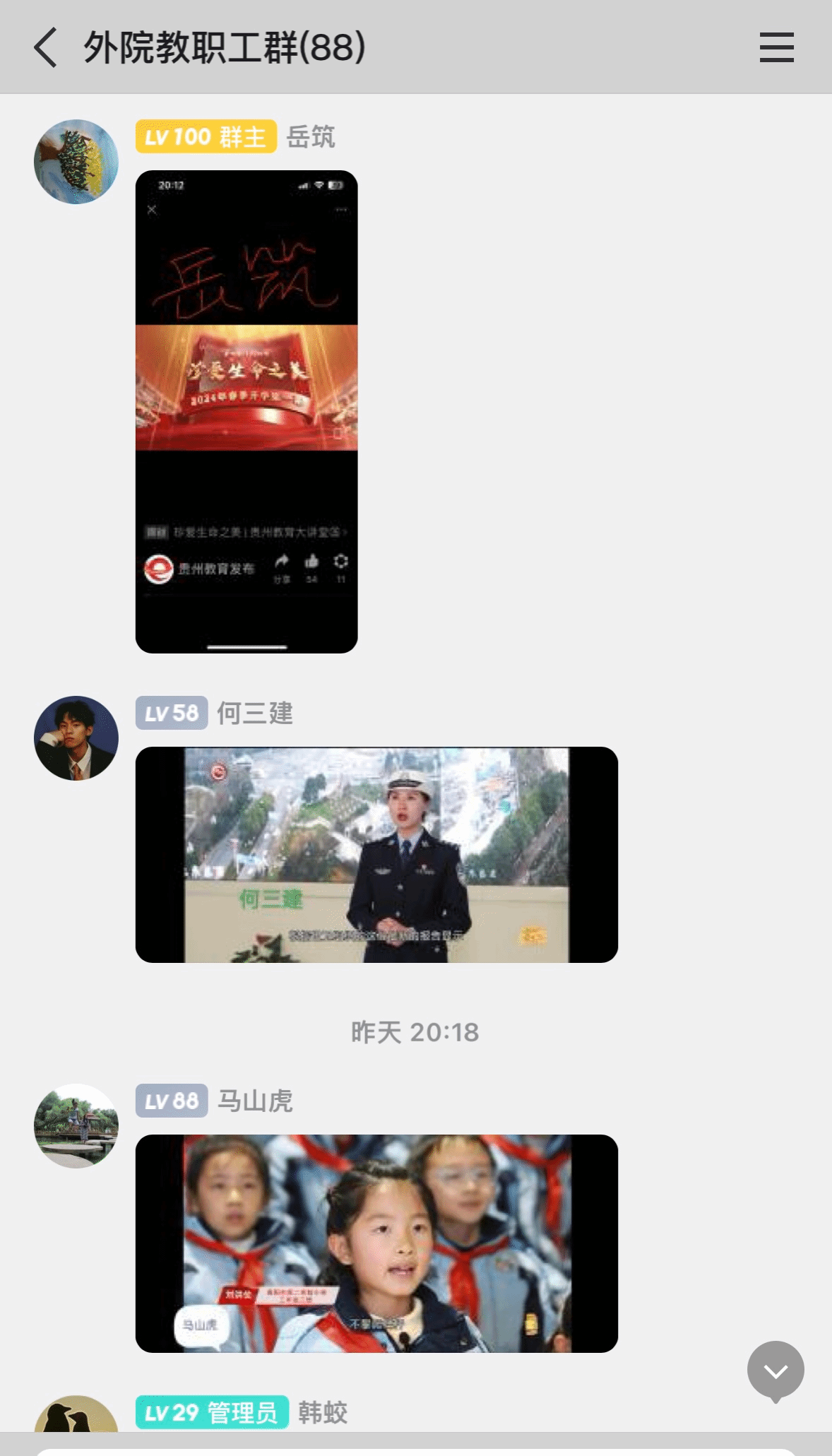Open 马山虎's profile avatar
Screen dimensions: 832x1456
pyautogui.click(x=76, y=1125)
